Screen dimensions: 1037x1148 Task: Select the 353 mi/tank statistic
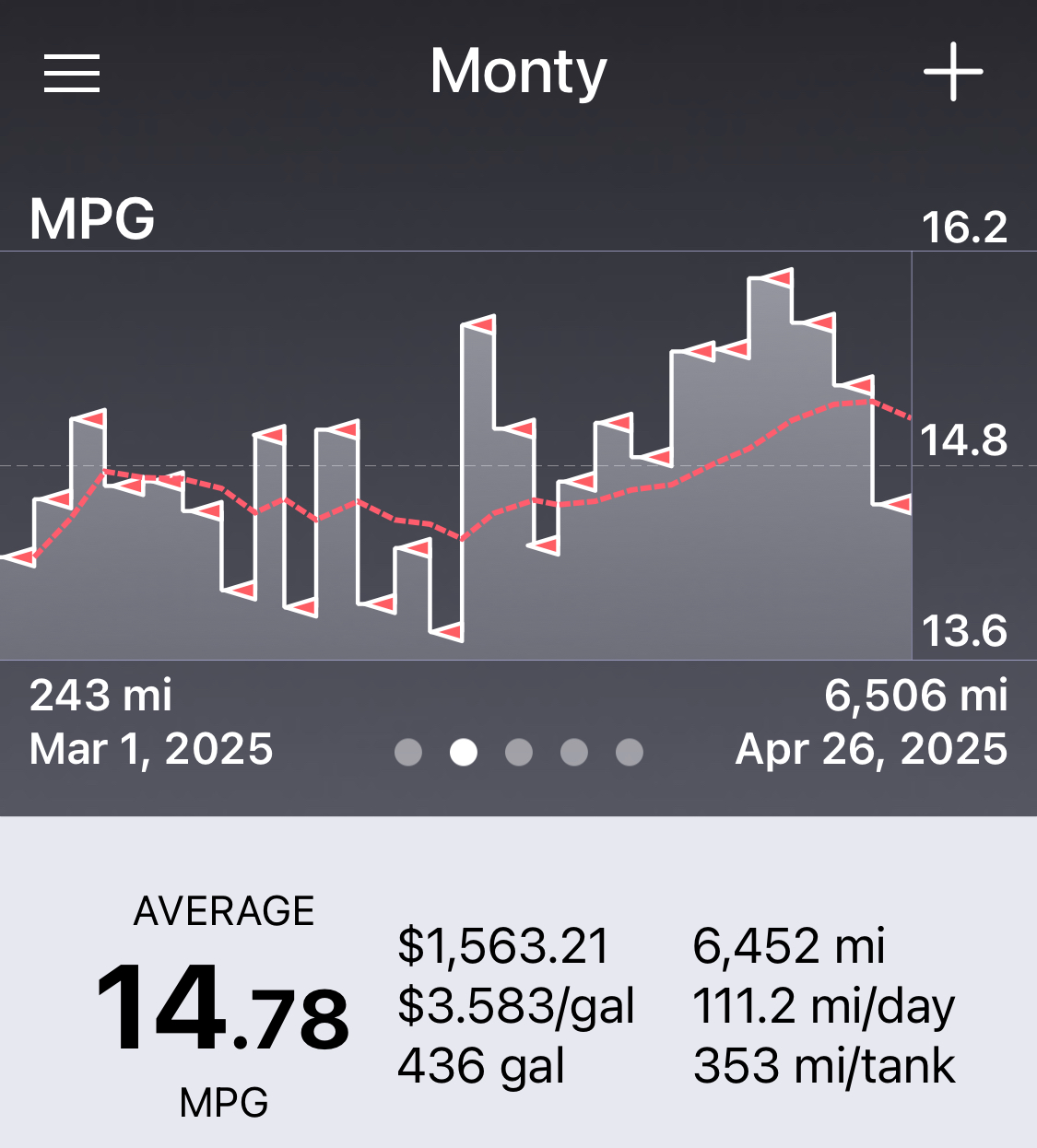click(x=825, y=1067)
